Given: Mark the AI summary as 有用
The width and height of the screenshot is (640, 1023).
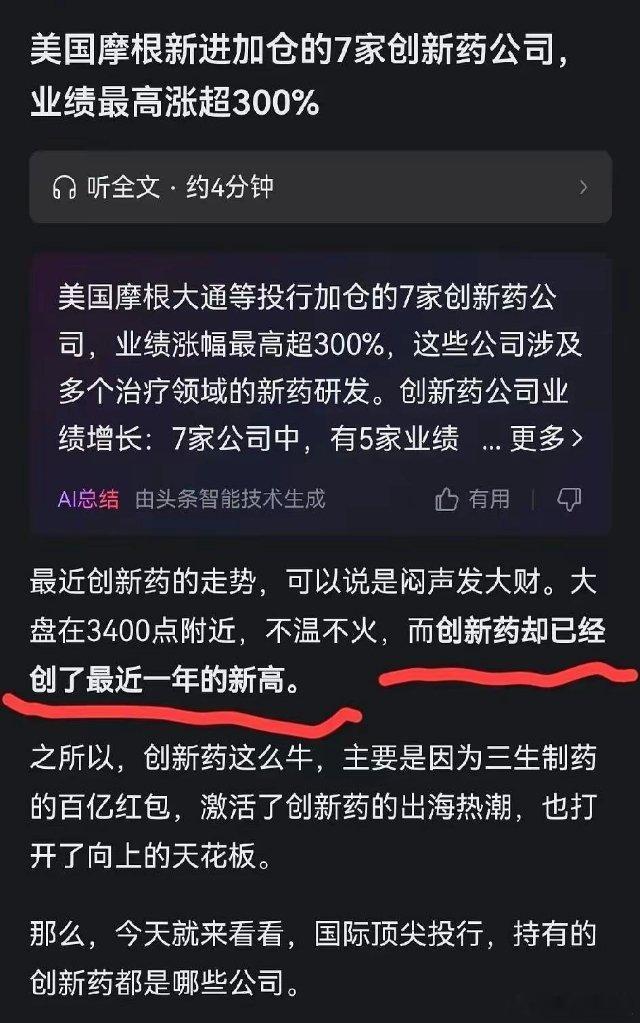Looking at the screenshot, I should point(473,498).
